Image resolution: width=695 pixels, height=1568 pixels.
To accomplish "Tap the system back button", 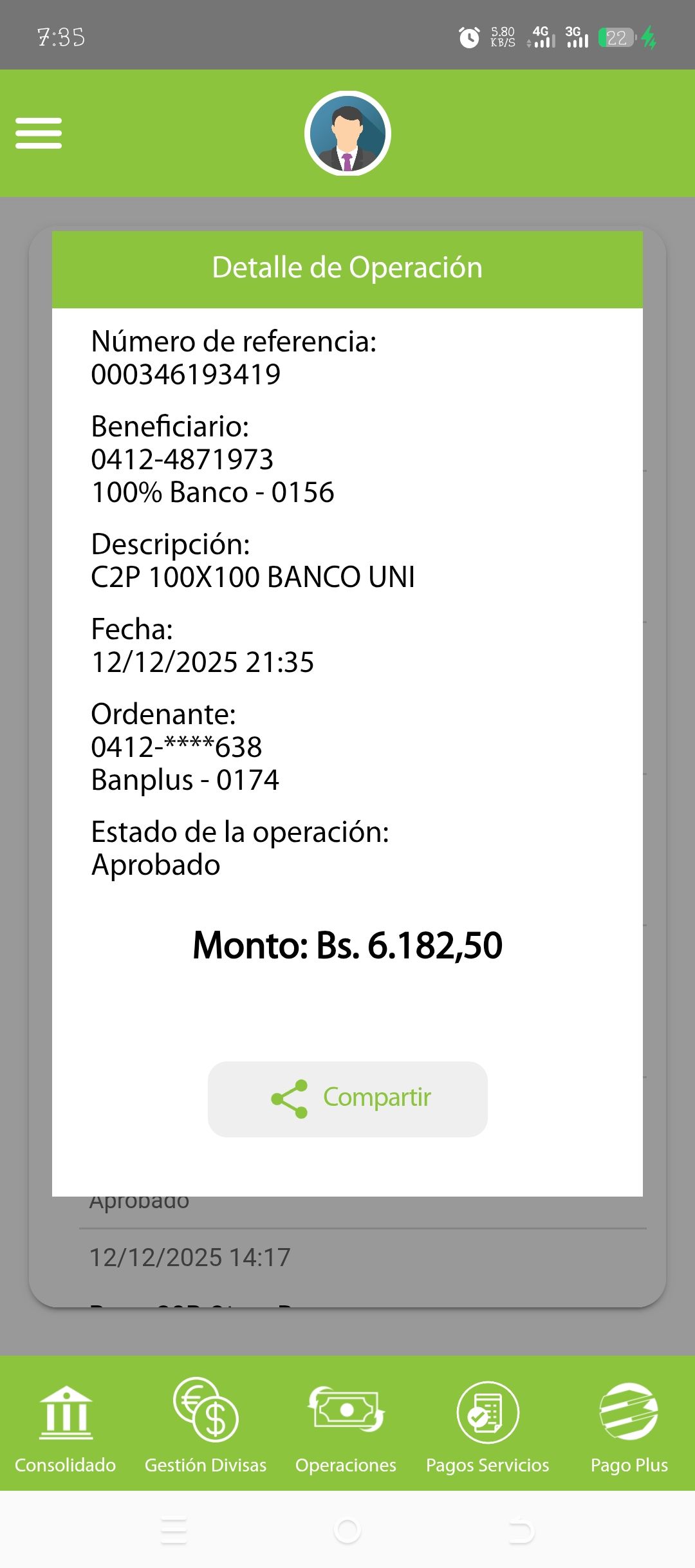I will [521, 1531].
